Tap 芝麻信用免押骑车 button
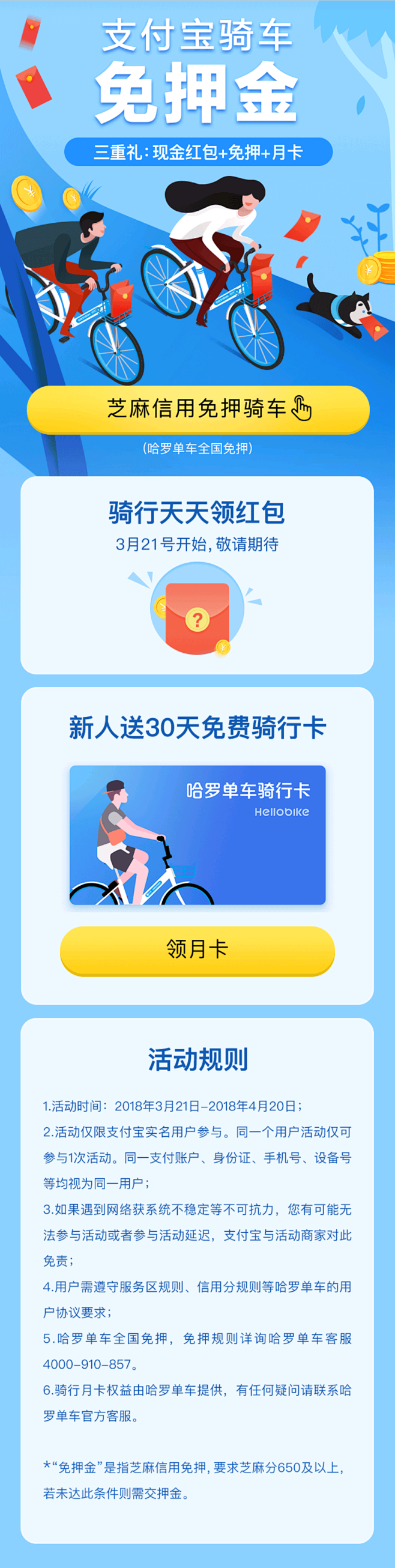395x1568 pixels. click(x=198, y=409)
